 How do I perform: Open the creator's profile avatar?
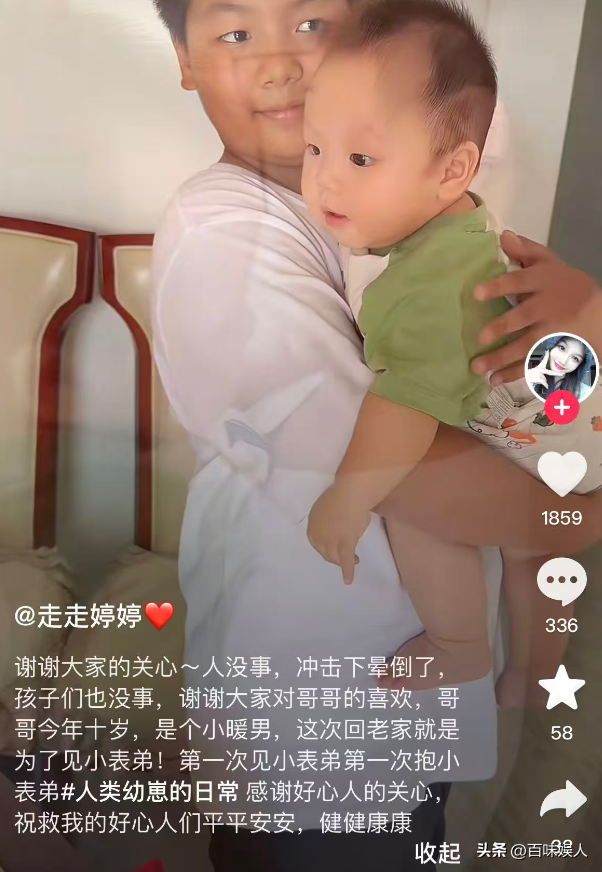561,367
